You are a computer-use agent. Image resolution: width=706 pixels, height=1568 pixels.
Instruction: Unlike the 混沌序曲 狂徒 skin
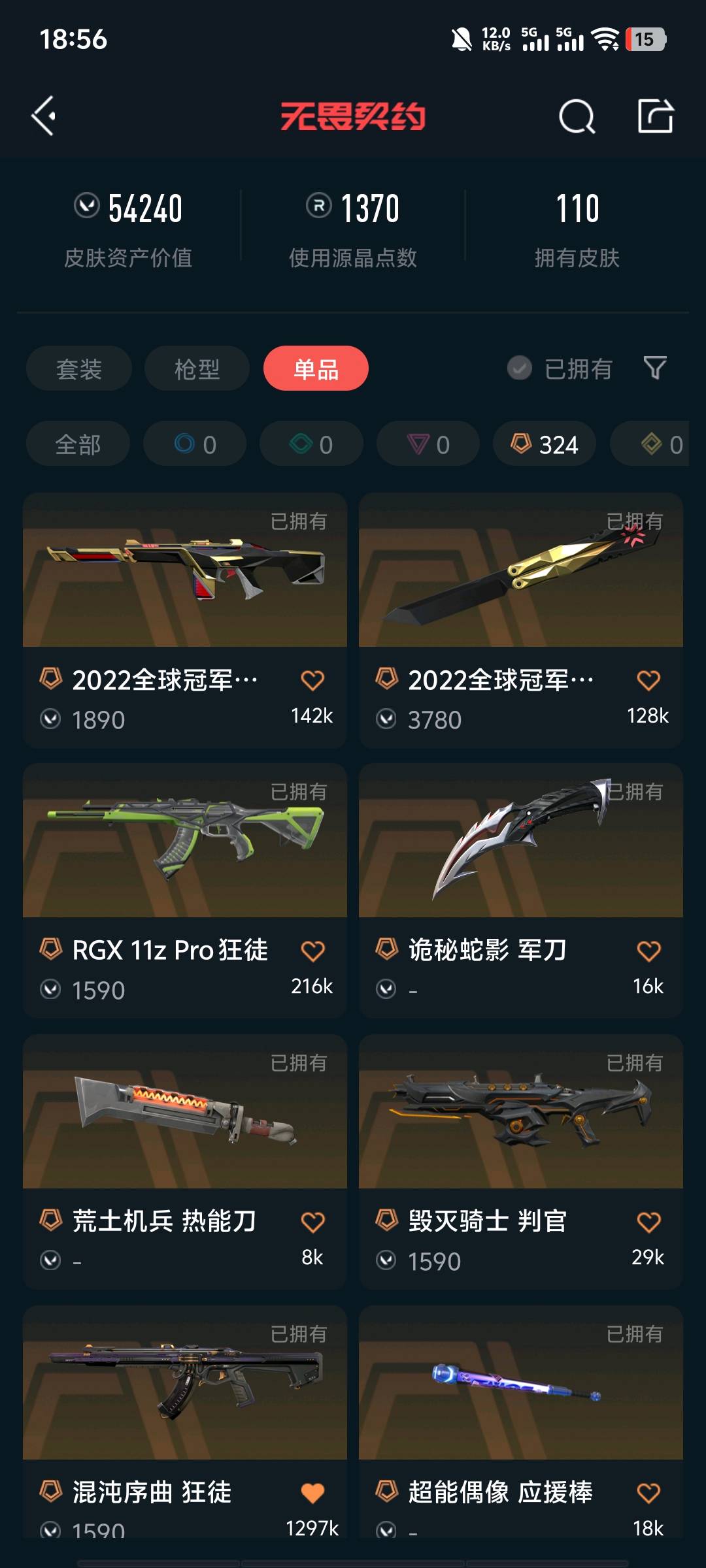tap(312, 1494)
